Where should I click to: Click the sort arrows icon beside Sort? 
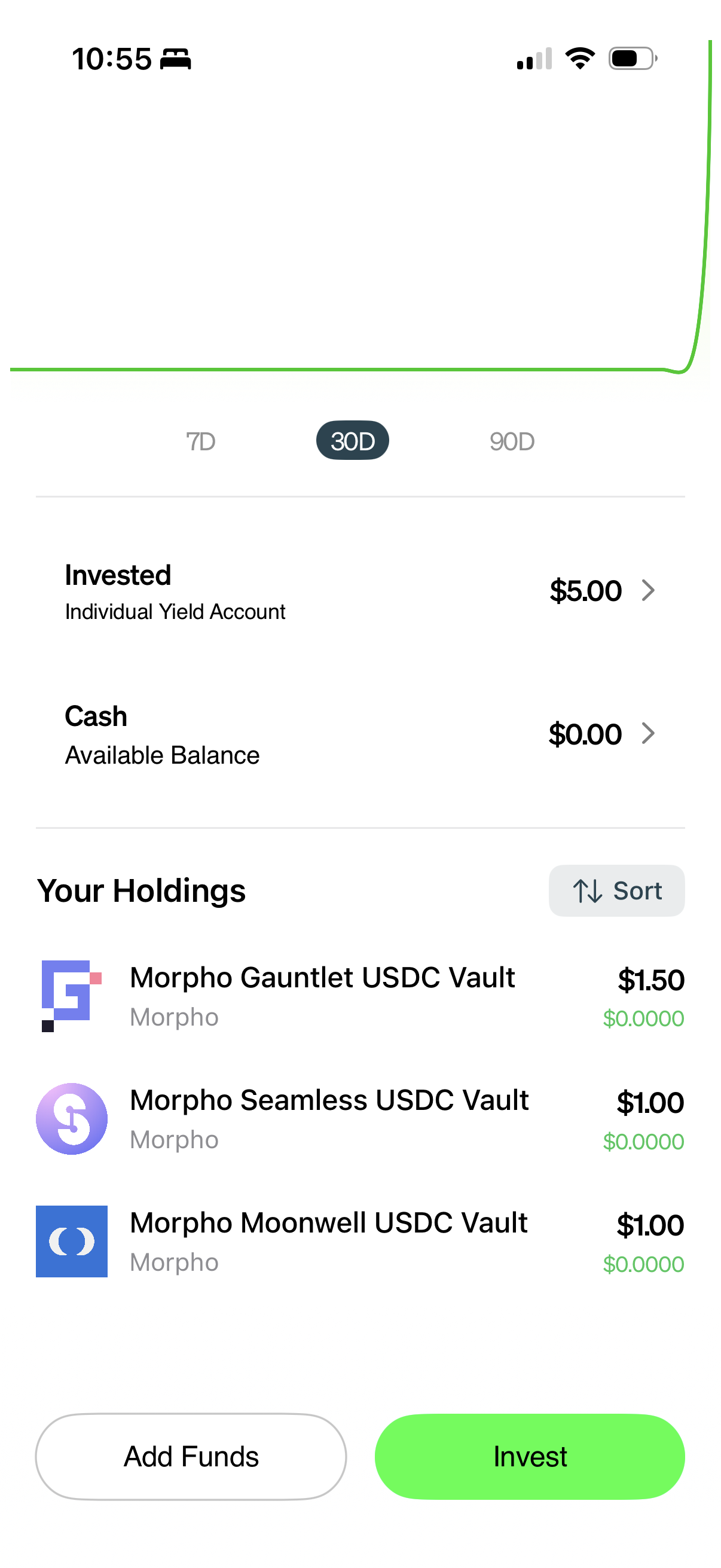(588, 890)
